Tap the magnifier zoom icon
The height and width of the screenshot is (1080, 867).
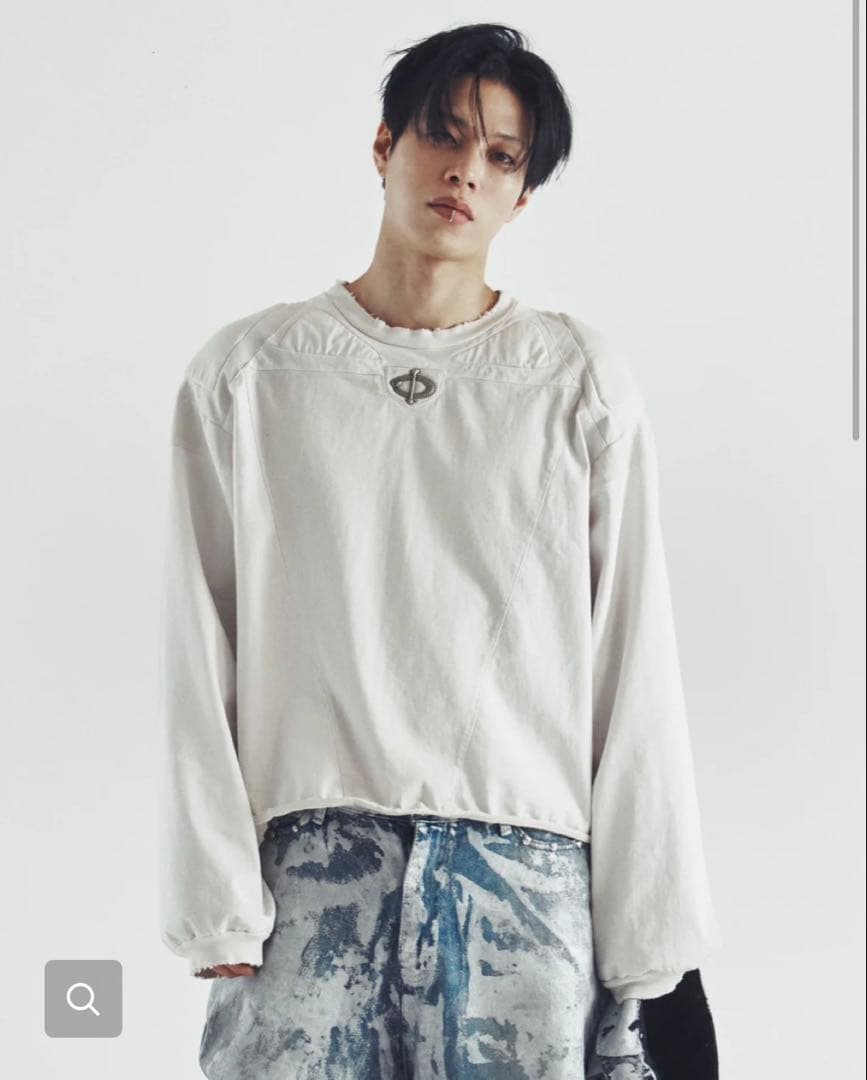click(83, 998)
